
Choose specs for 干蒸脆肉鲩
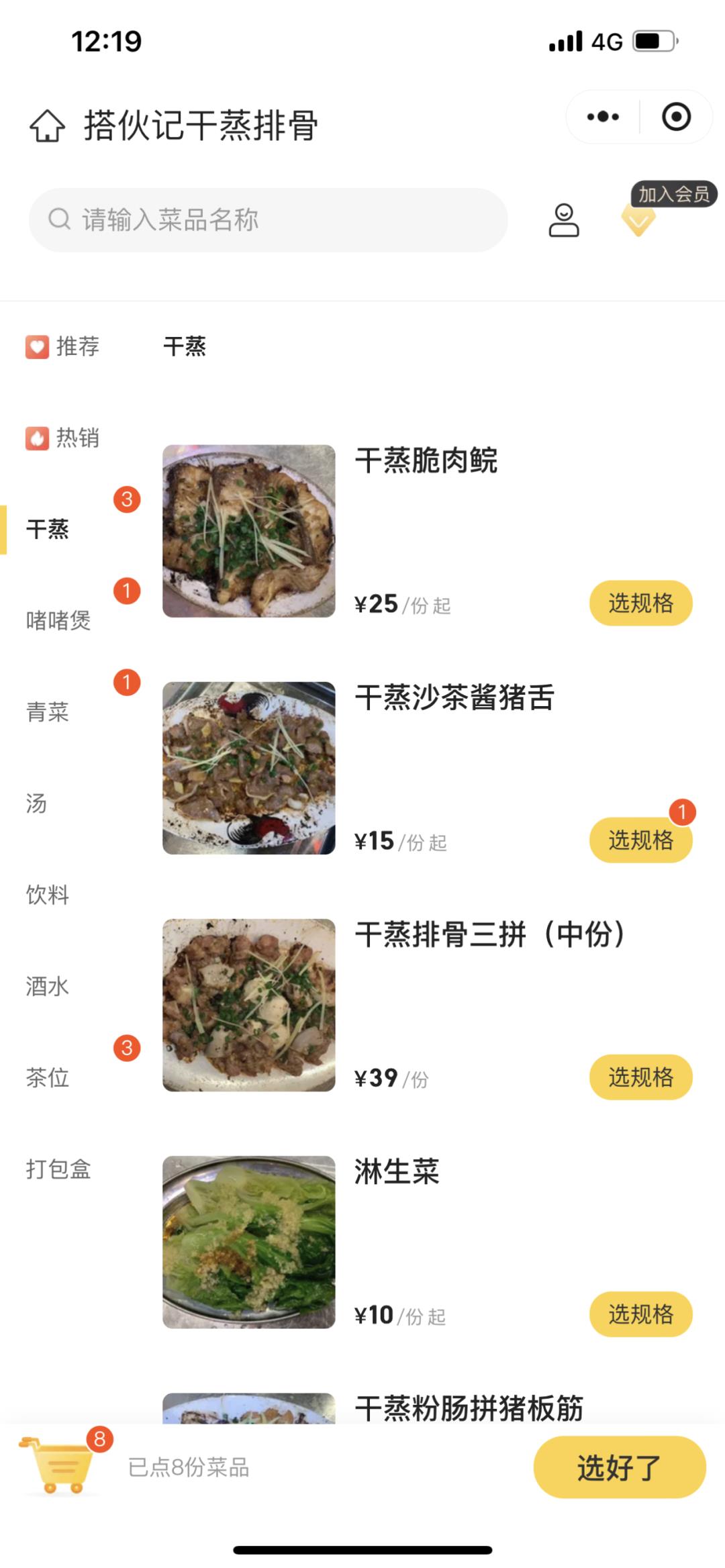coord(640,603)
